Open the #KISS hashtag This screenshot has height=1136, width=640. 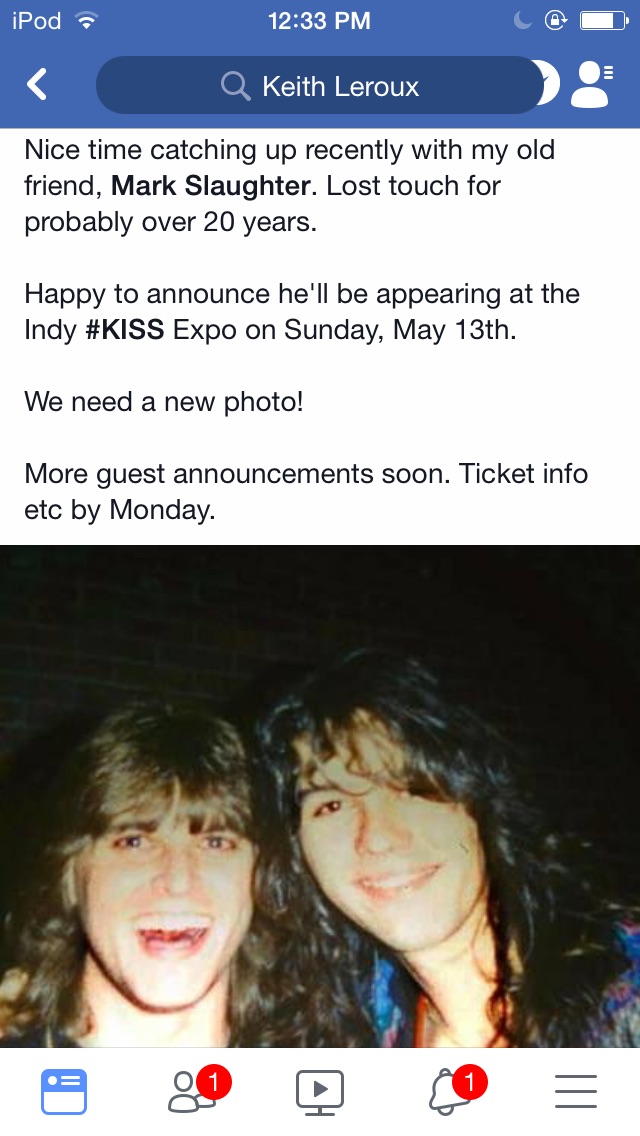point(125,330)
